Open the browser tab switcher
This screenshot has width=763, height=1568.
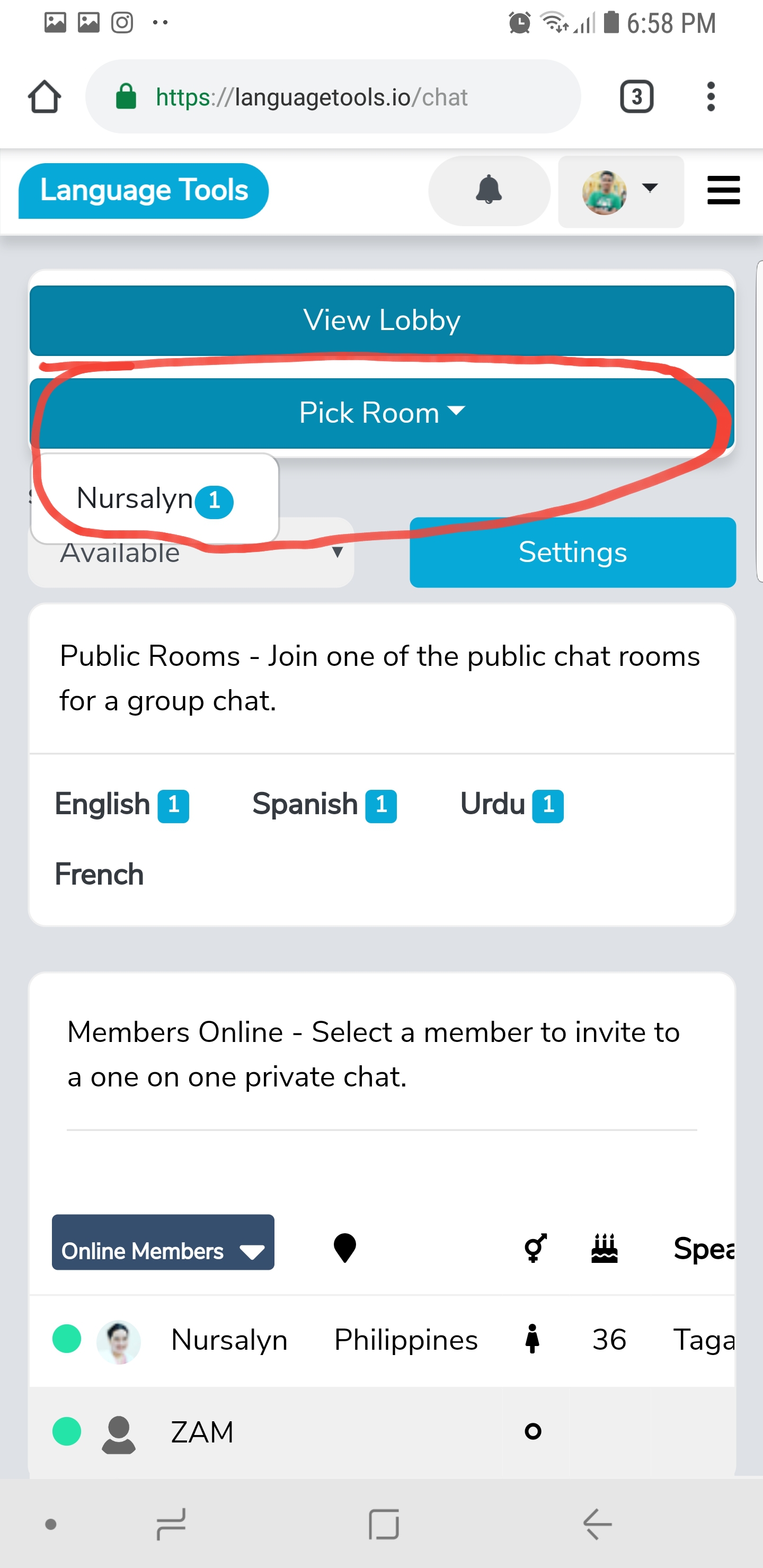coord(636,97)
